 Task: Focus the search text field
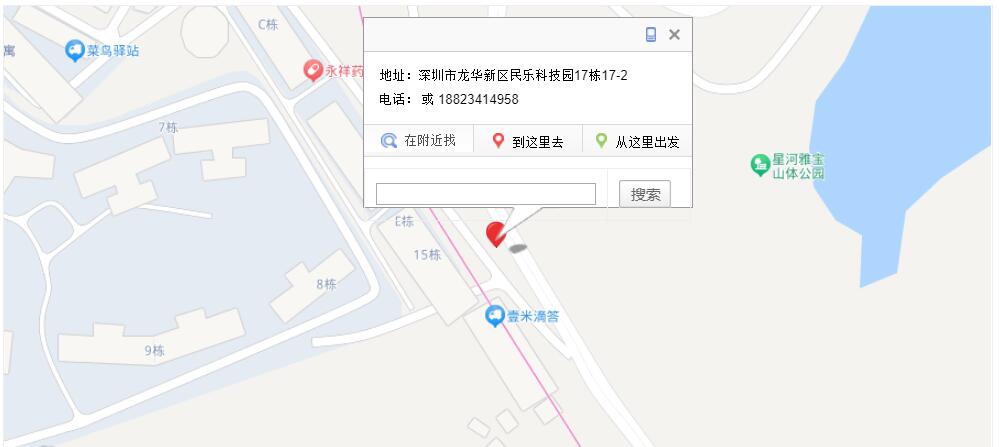point(485,194)
